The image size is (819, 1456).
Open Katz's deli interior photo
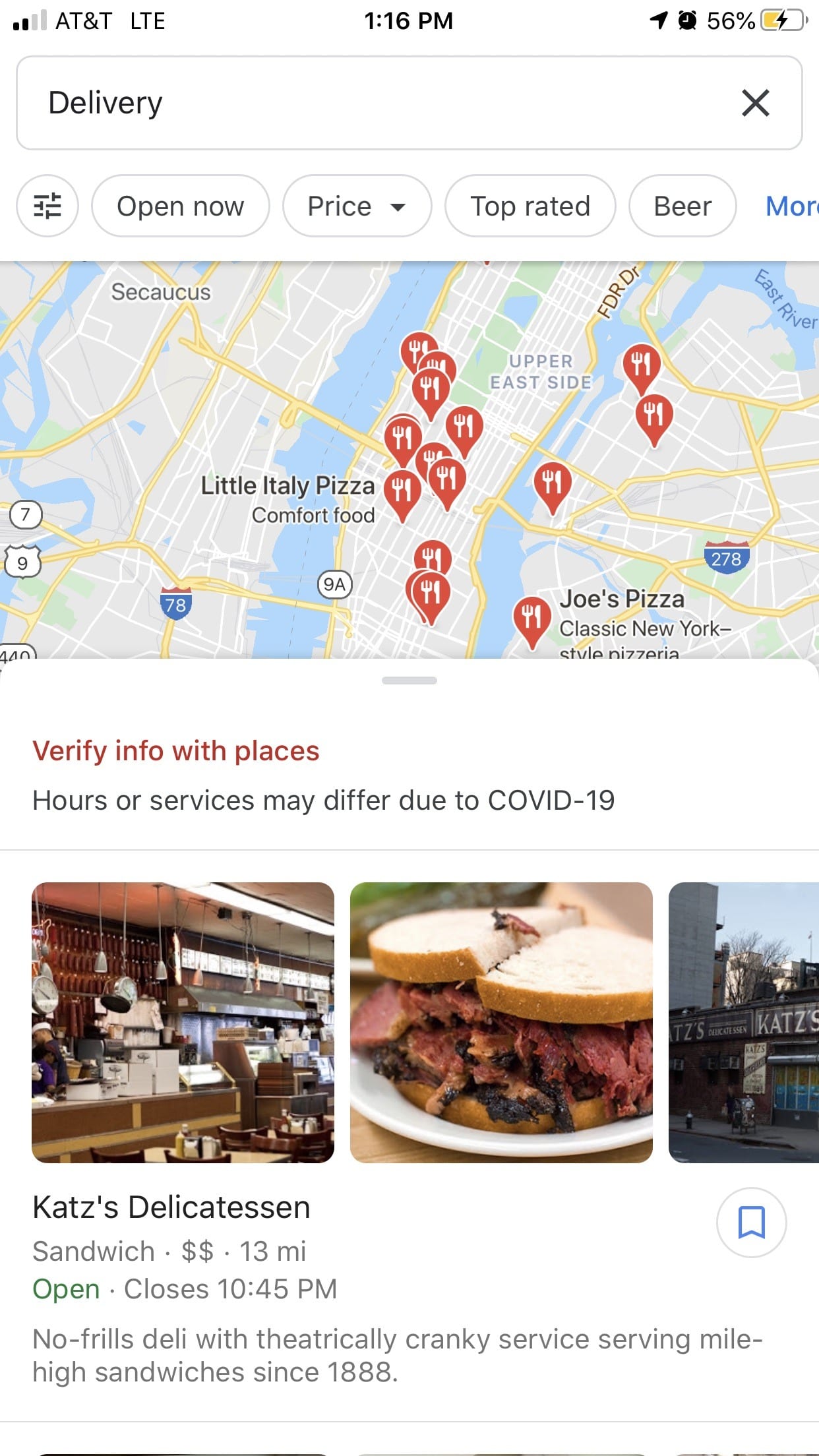[183, 1022]
